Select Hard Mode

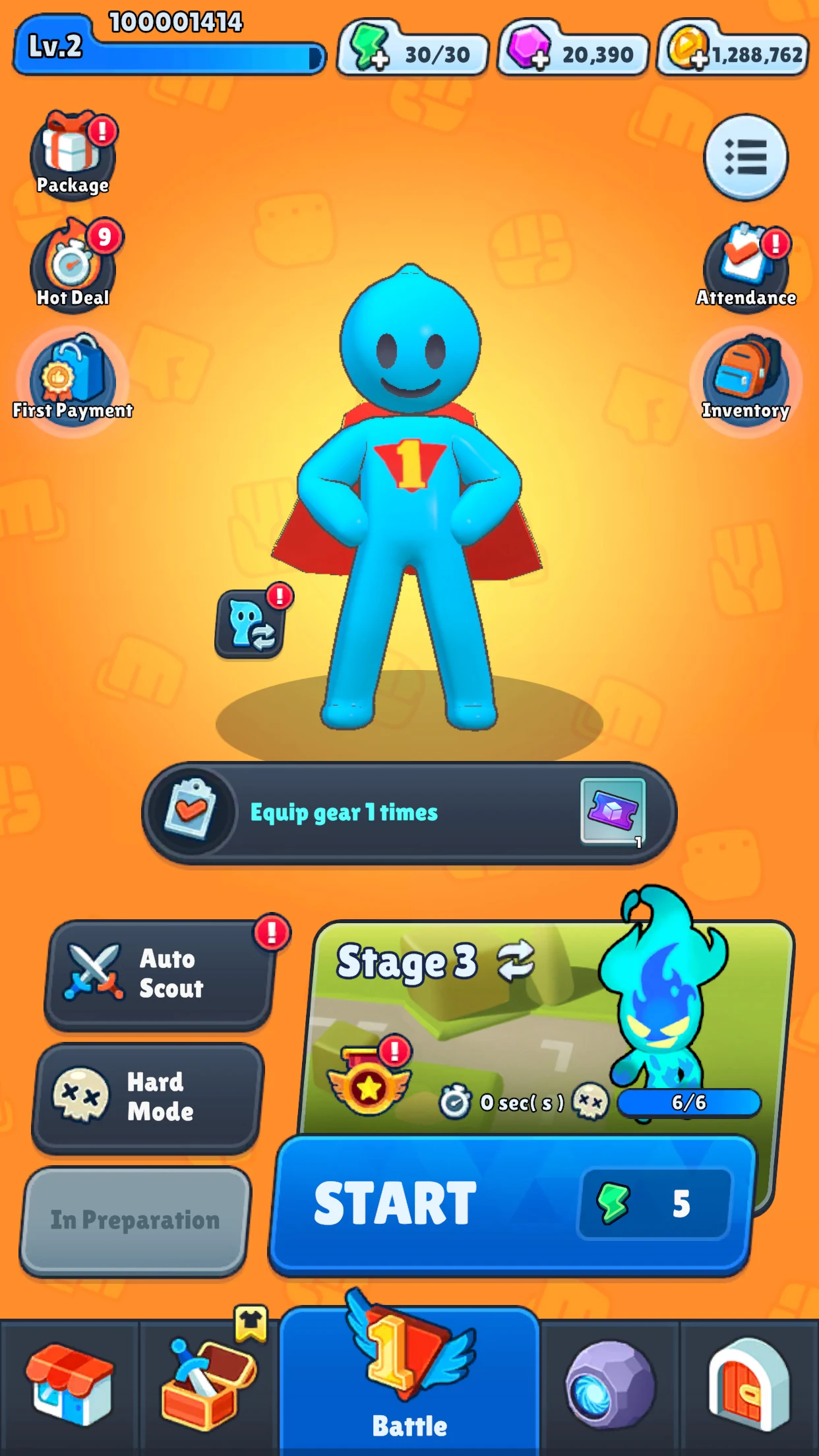[x=148, y=1097]
